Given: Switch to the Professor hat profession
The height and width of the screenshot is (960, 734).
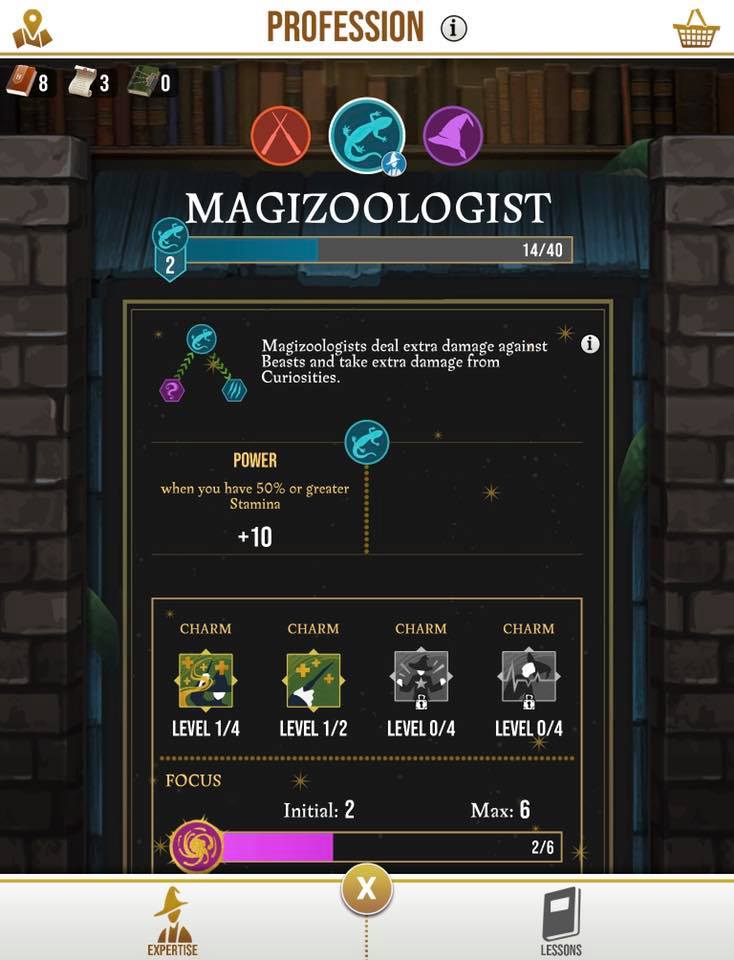Looking at the screenshot, I should point(453,136).
